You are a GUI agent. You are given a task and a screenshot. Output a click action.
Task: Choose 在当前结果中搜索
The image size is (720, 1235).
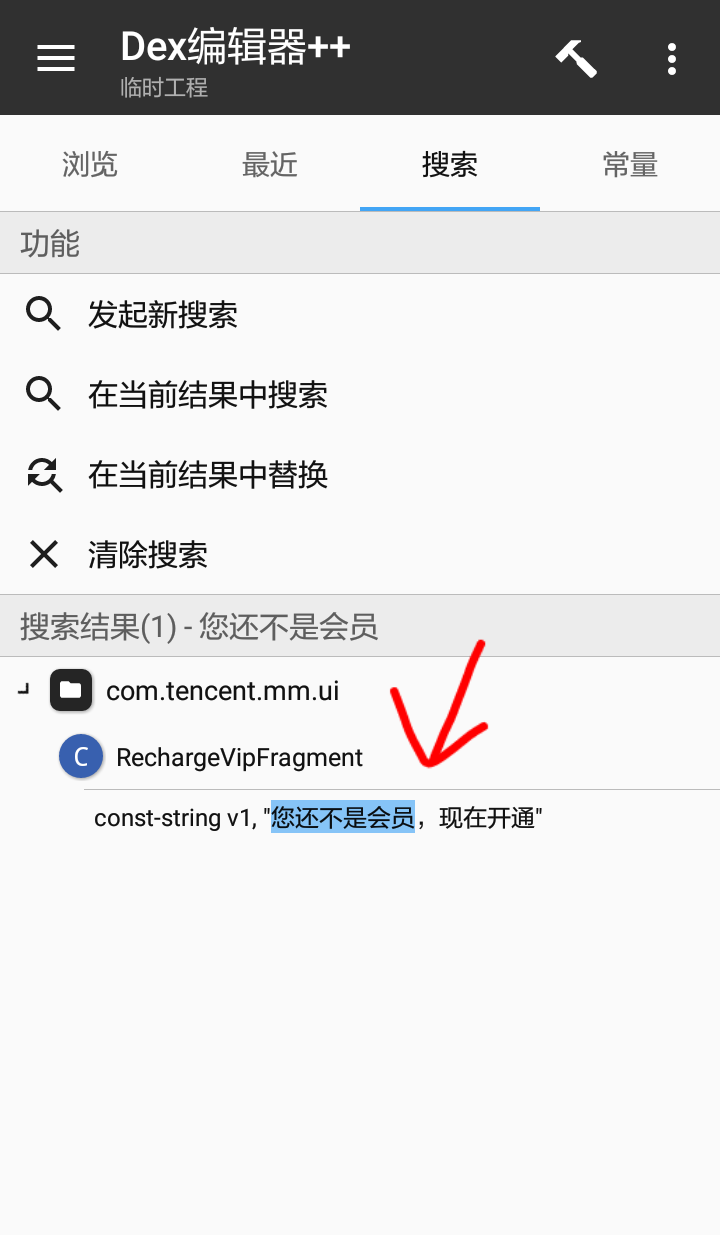[x=207, y=395]
